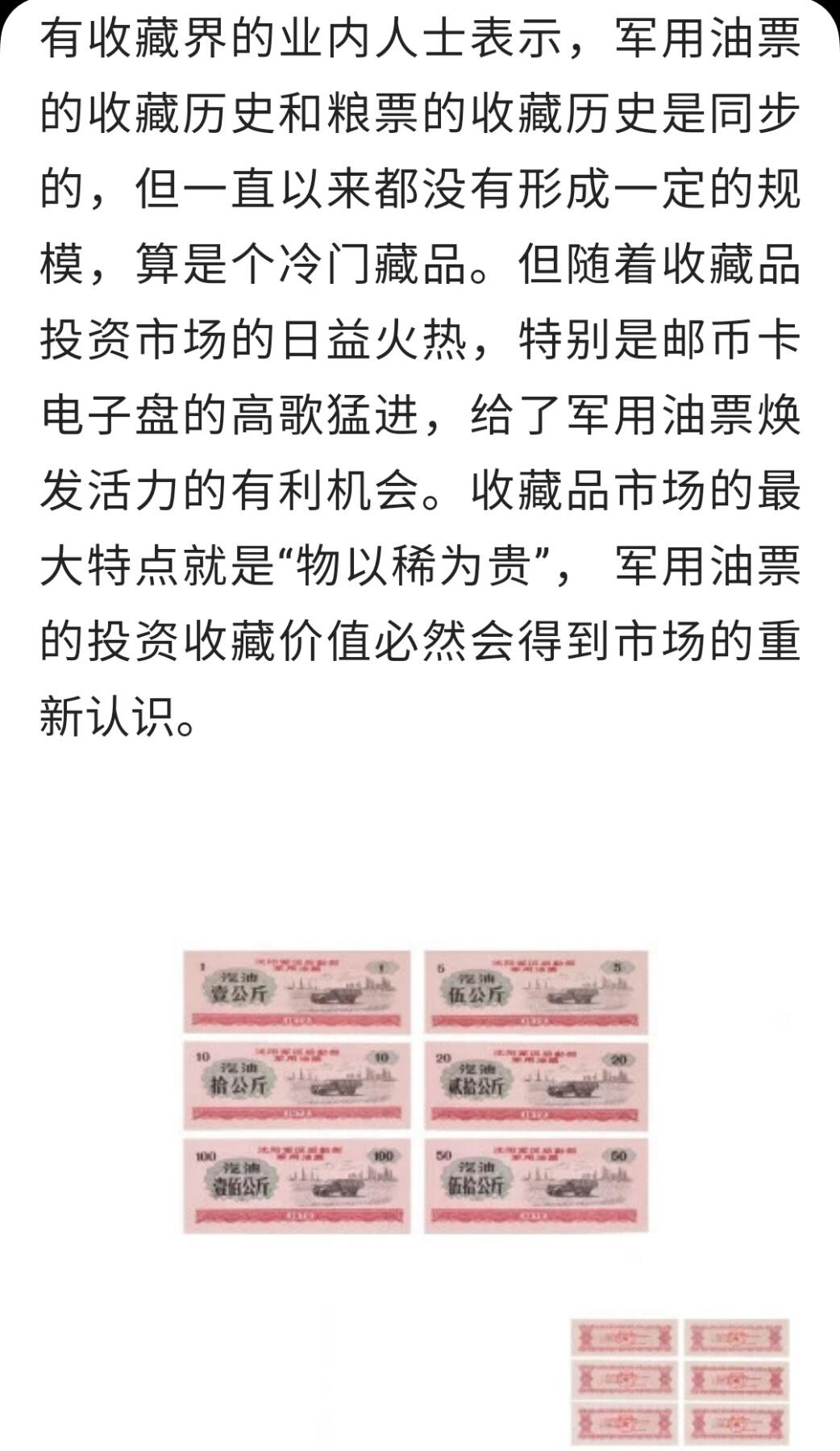The width and height of the screenshot is (840, 1451).
Task: View the small photo of ticket backs
Action: [x=680, y=1379]
